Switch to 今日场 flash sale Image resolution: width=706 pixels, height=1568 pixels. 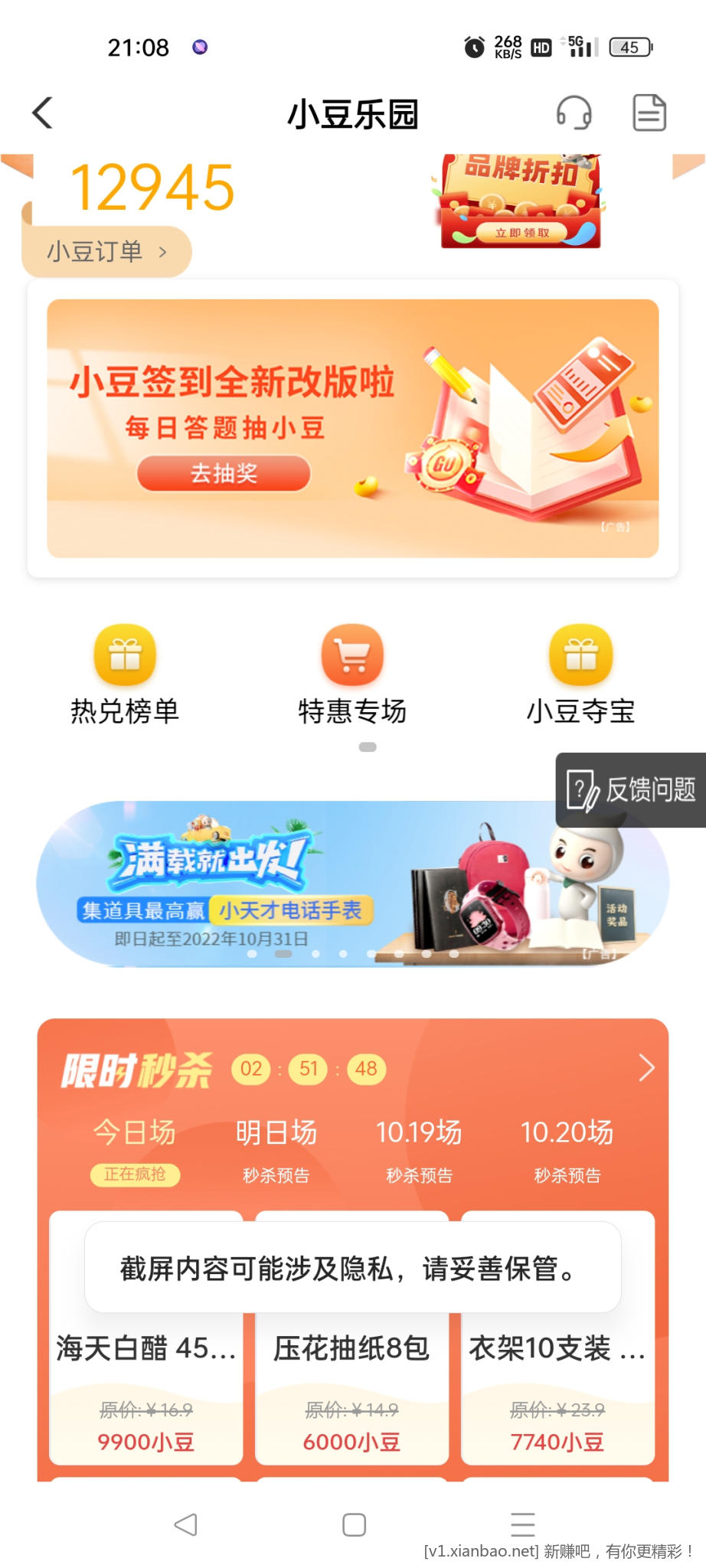coord(135,1147)
